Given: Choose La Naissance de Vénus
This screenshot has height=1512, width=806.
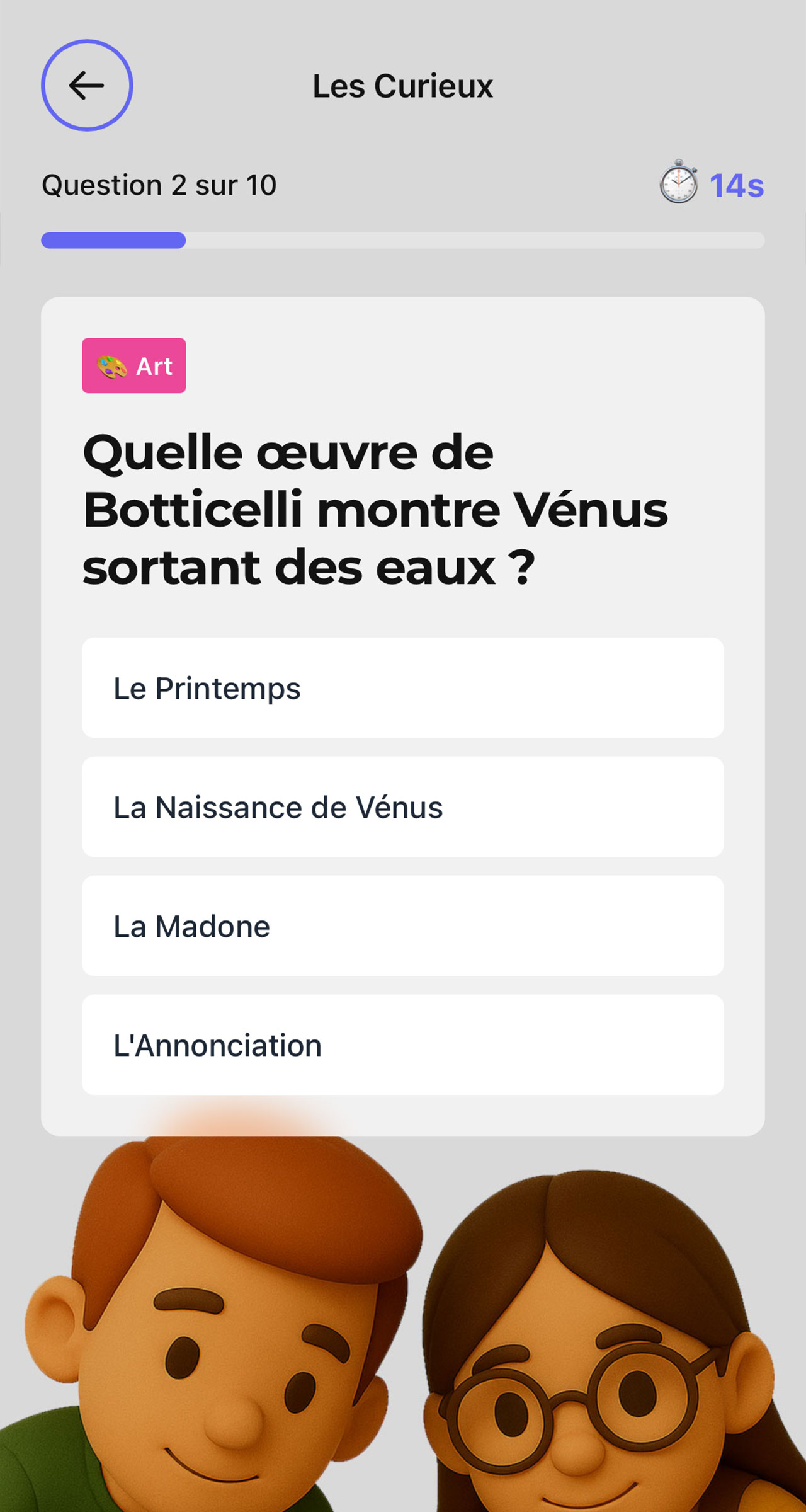Looking at the screenshot, I should click(x=402, y=807).
